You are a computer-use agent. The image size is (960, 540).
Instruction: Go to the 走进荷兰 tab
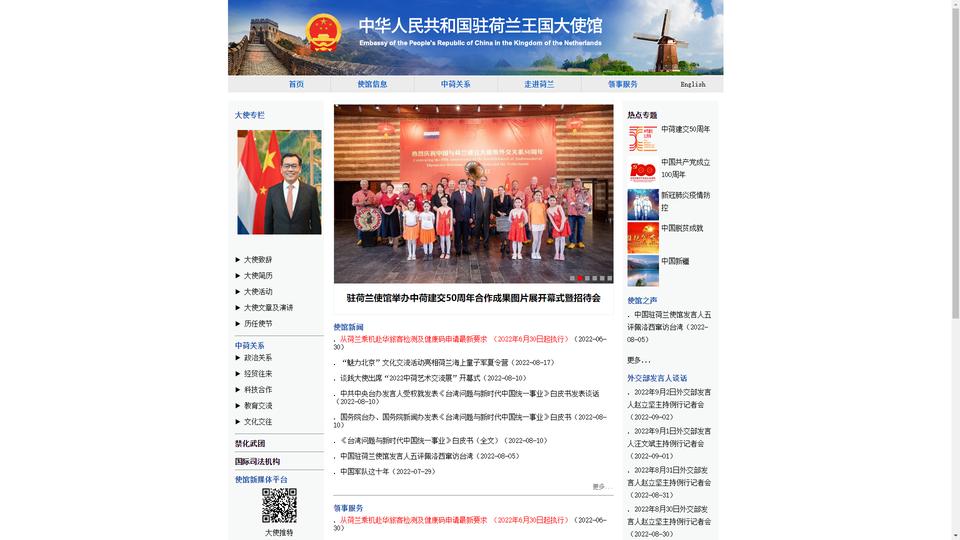[539, 84]
